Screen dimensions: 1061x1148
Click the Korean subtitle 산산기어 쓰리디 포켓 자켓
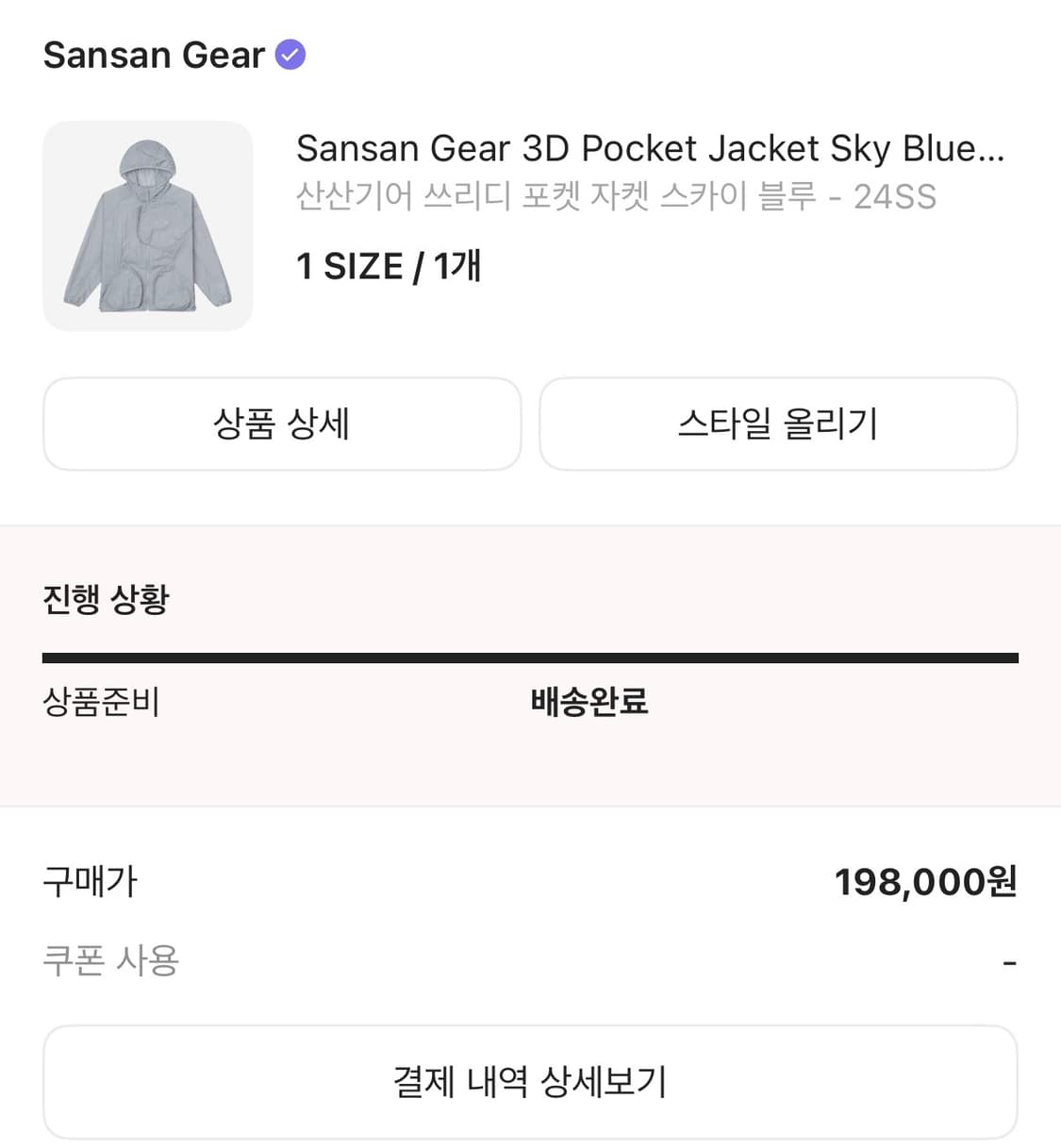point(616,196)
